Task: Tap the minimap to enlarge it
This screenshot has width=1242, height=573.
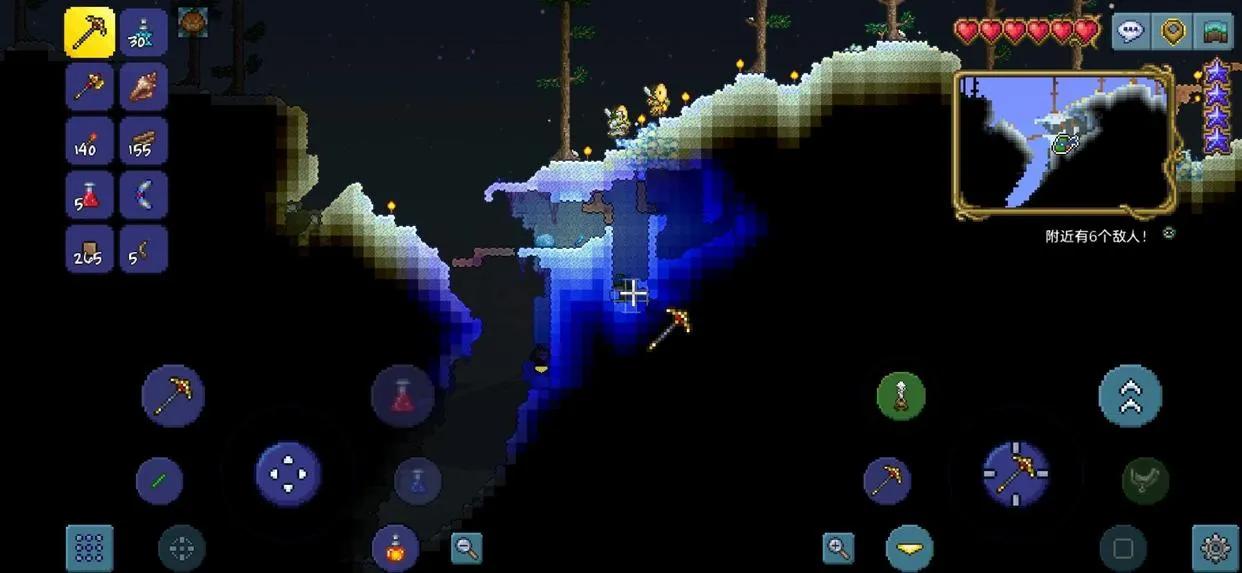Action: tap(1064, 141)
